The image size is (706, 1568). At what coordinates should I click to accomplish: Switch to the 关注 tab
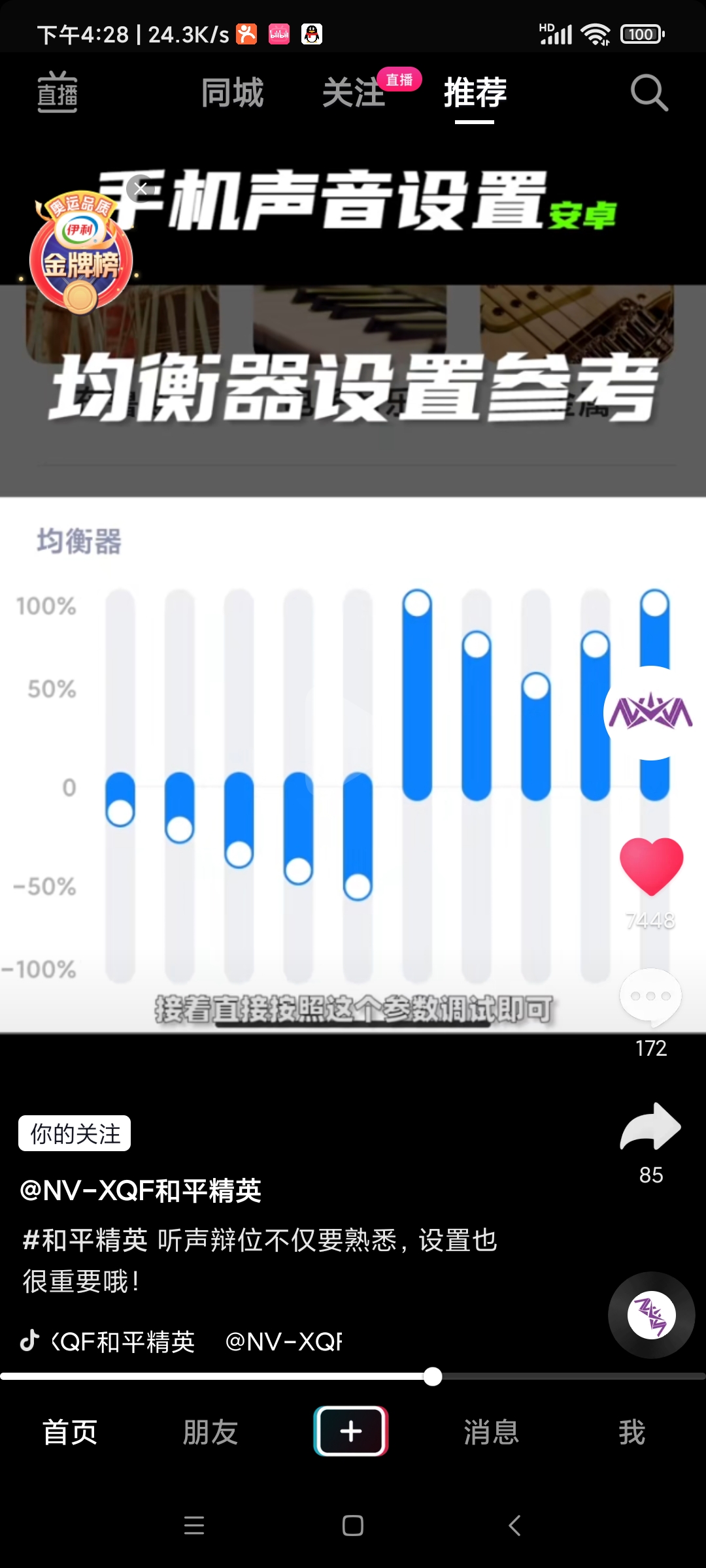354,92
